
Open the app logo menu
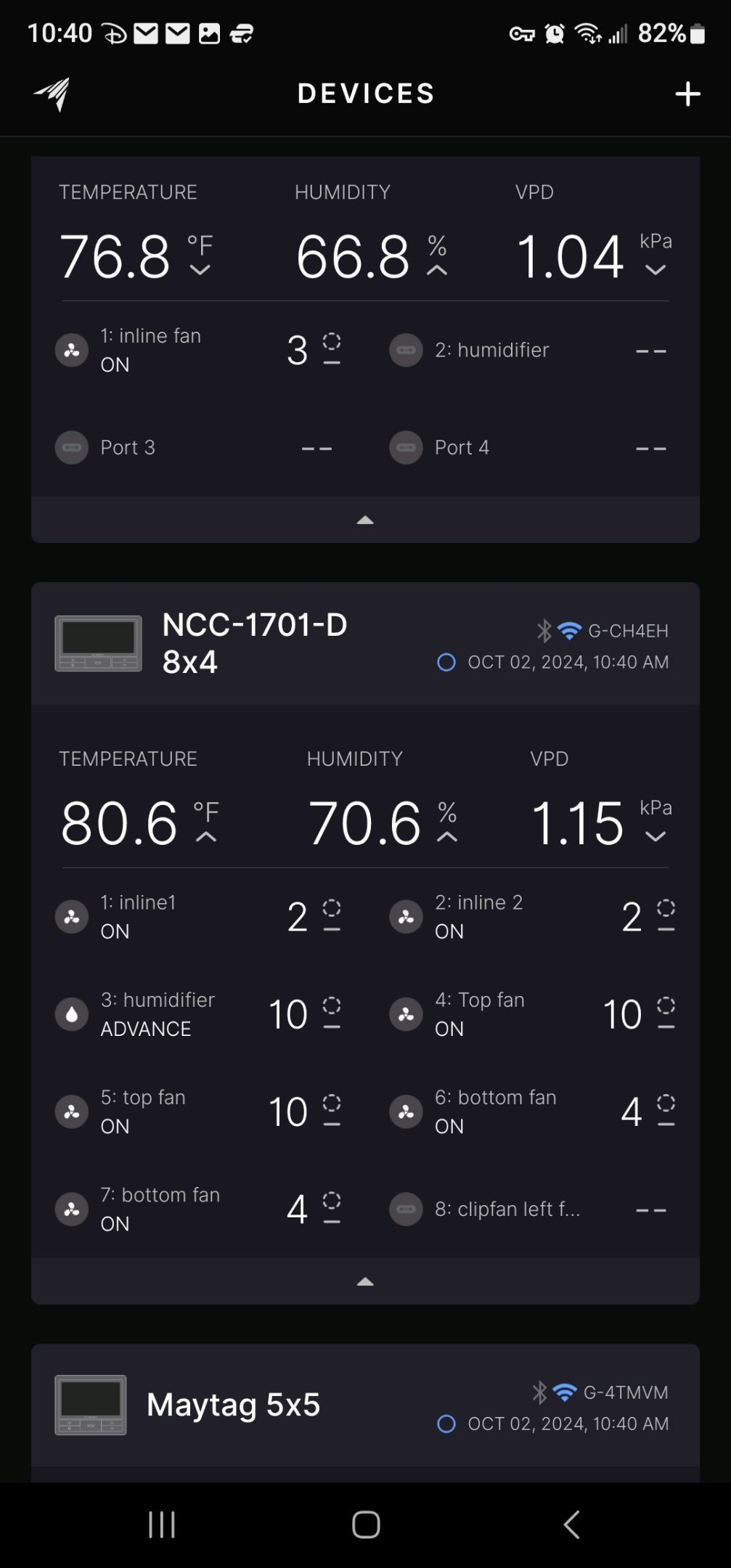(x=52, y=94)
